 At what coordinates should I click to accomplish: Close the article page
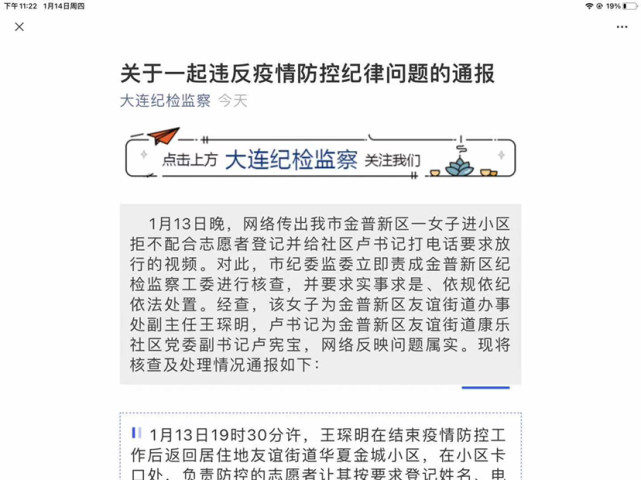[x=19, y=27]
